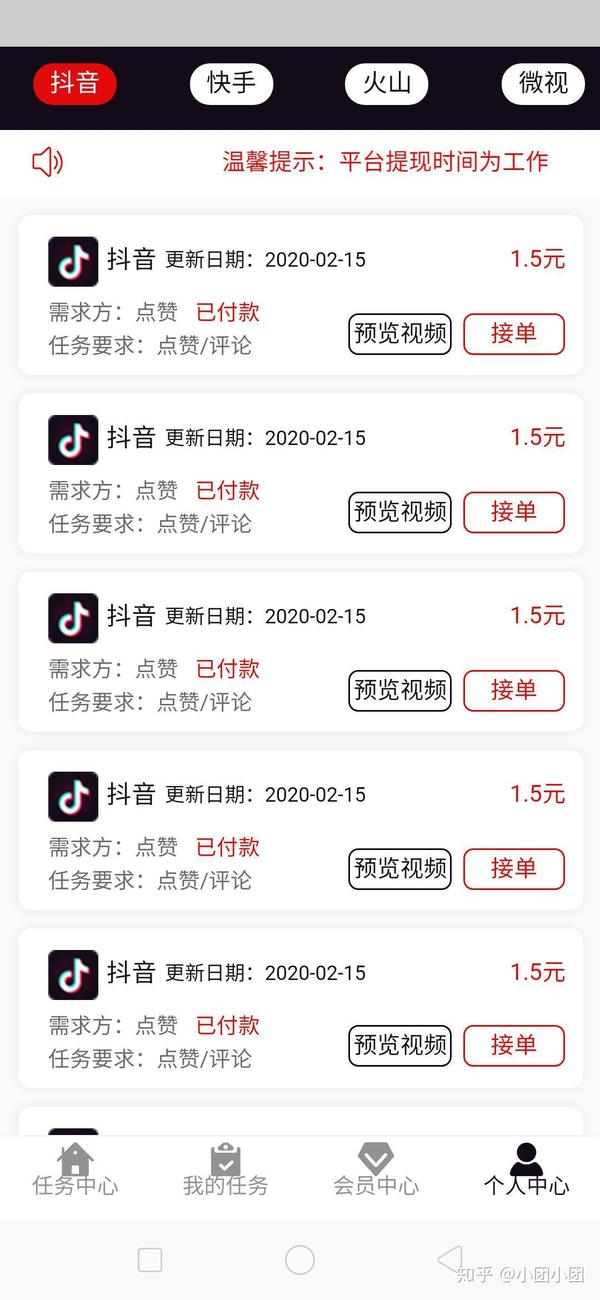Open 会员中心

376,1170
